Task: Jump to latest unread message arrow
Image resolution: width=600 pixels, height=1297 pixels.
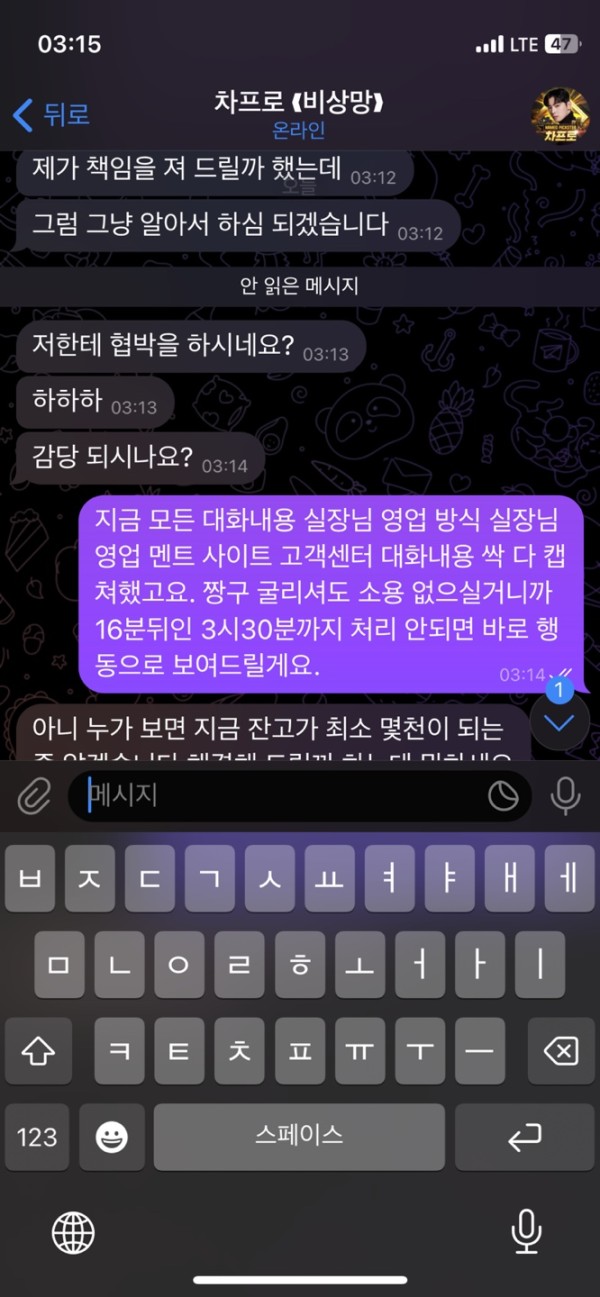Action: (559, 722)
